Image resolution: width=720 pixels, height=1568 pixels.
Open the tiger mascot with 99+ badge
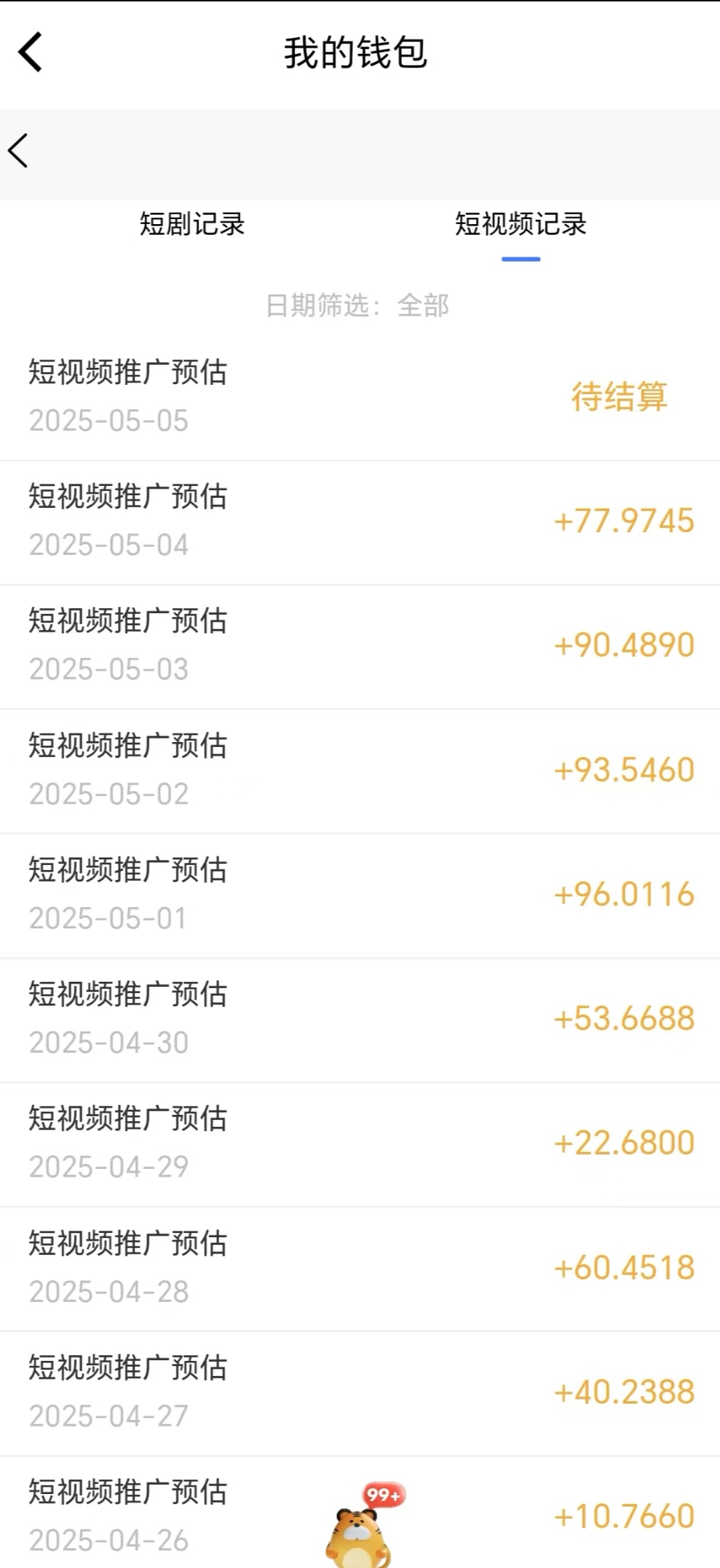(363, 1525)
